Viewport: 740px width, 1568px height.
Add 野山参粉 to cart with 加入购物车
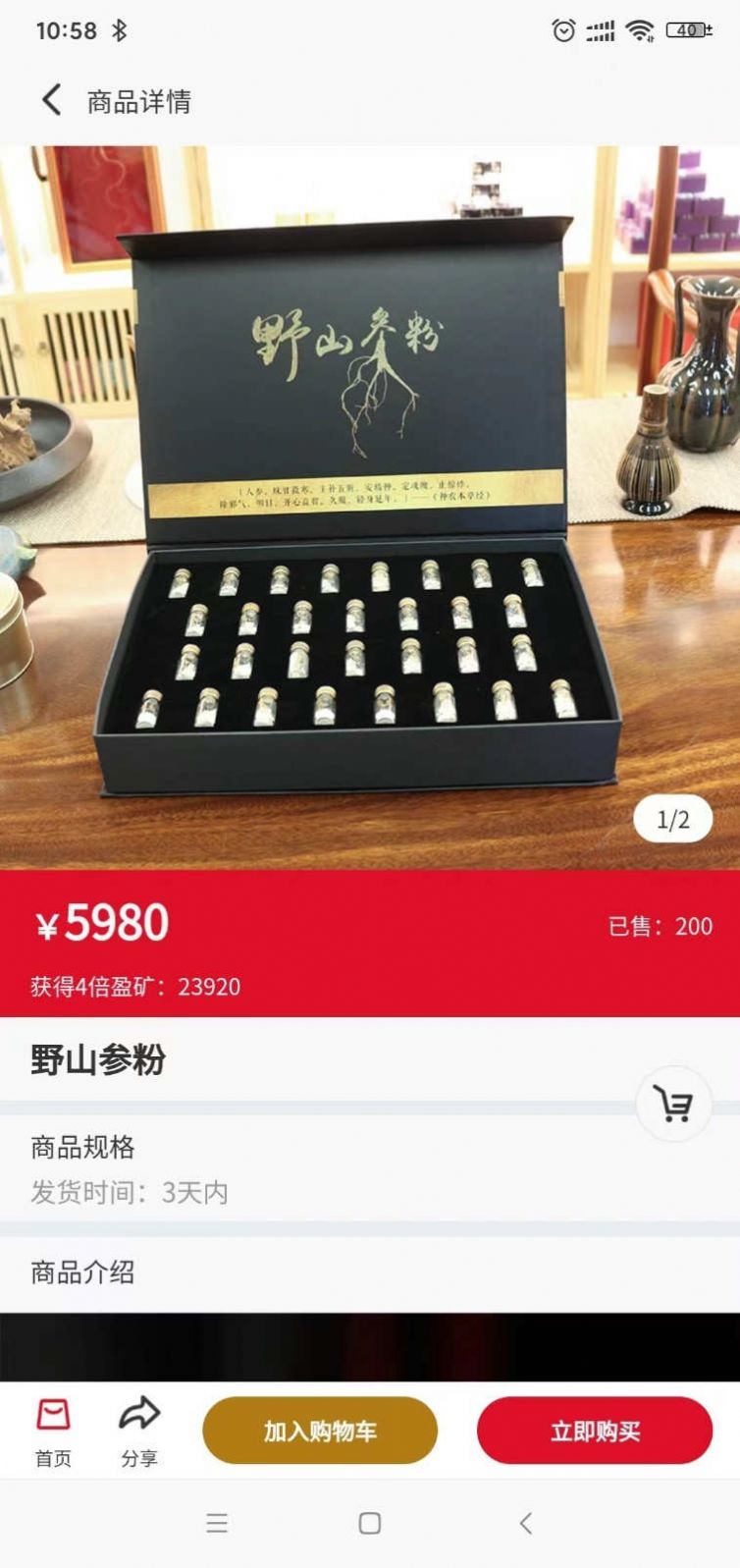tap(320, 1431)
